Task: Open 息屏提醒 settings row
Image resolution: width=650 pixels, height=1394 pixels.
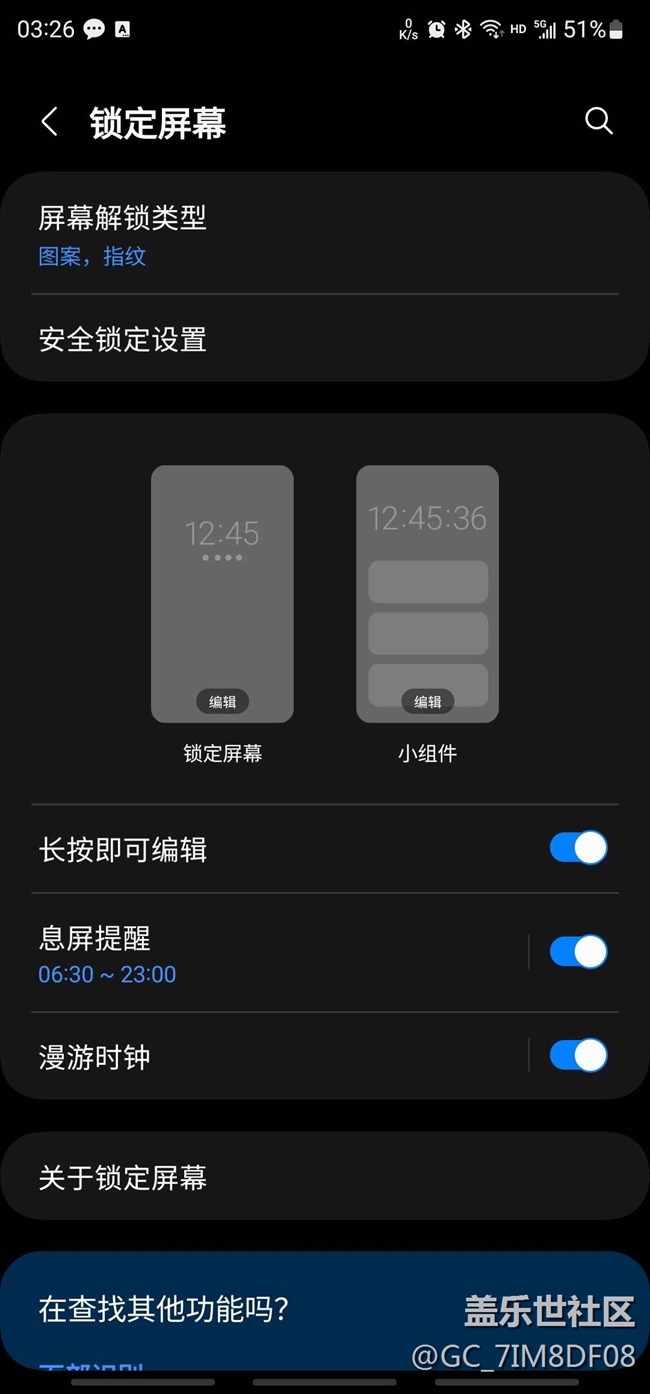Action: (278, 953)
